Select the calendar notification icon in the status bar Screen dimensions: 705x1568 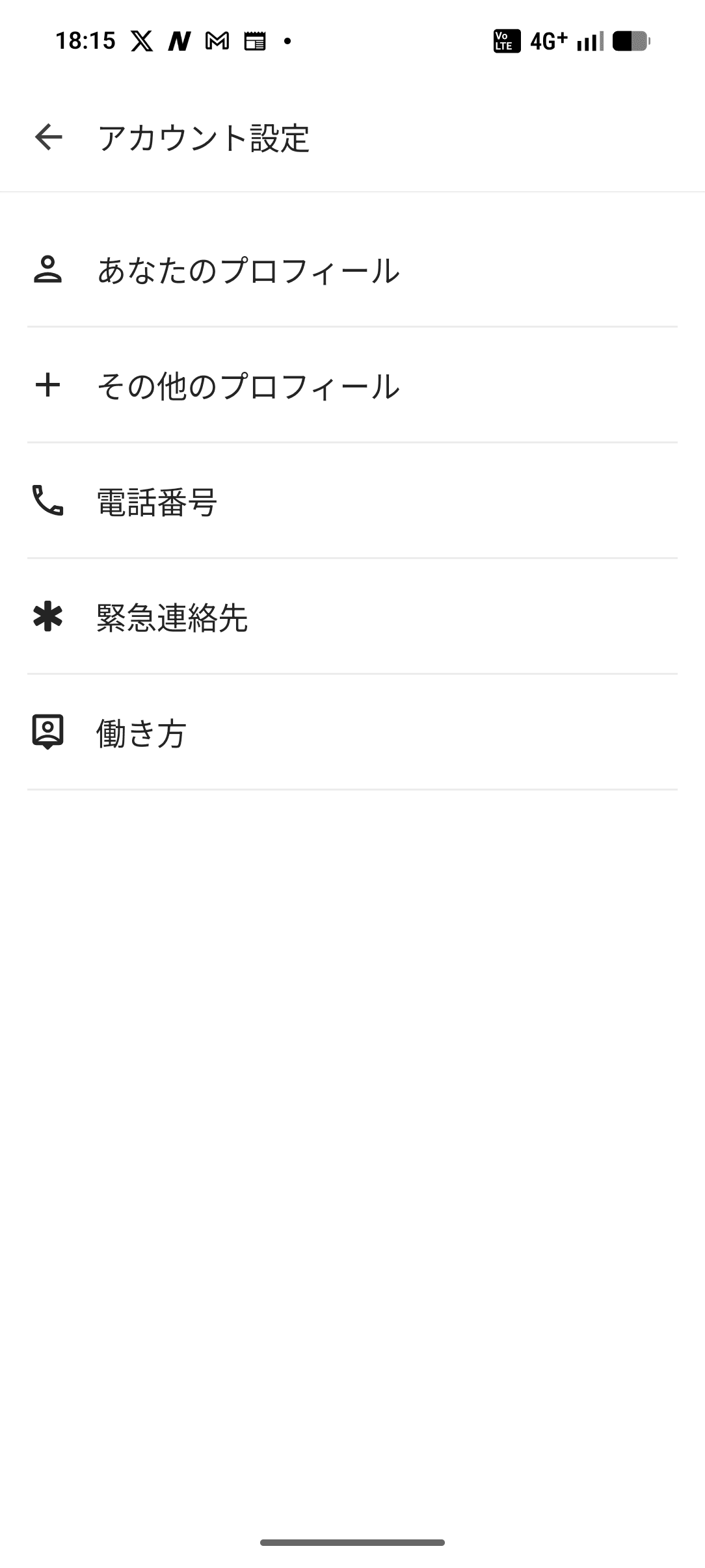tap(254, 41)
